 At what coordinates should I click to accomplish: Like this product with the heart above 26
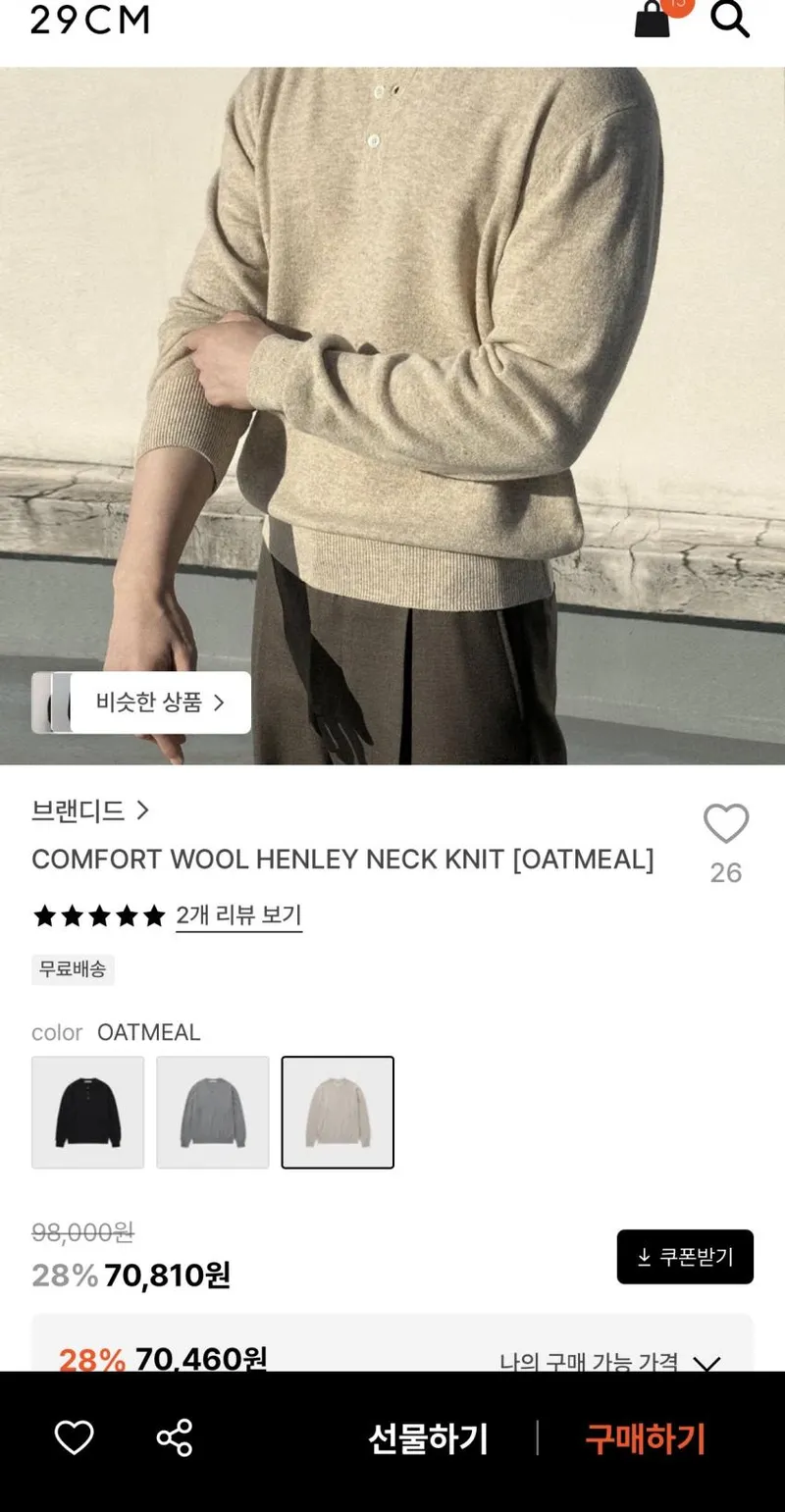[x=726, y=824]
